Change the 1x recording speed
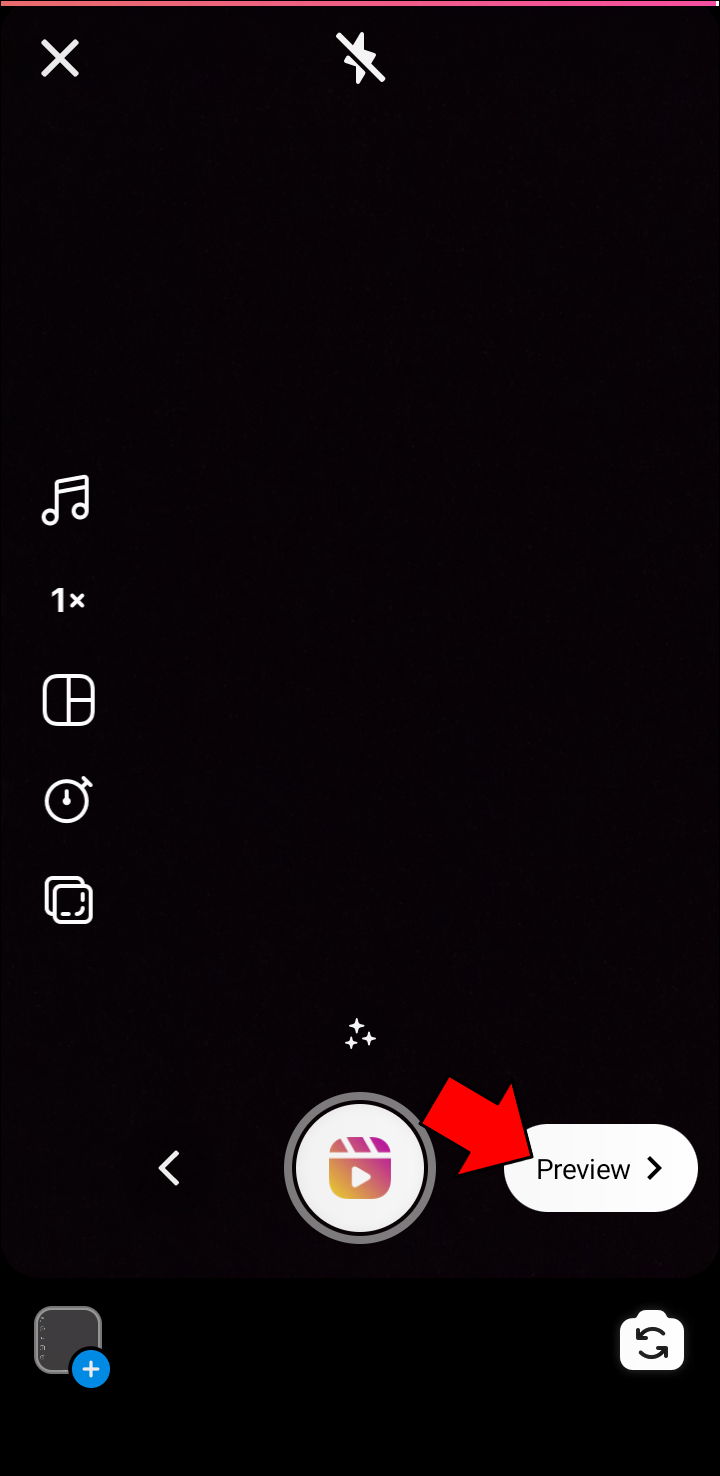The height and width of the screenshot is (1476, 720). pyautogui.click(x=68, y=600)
